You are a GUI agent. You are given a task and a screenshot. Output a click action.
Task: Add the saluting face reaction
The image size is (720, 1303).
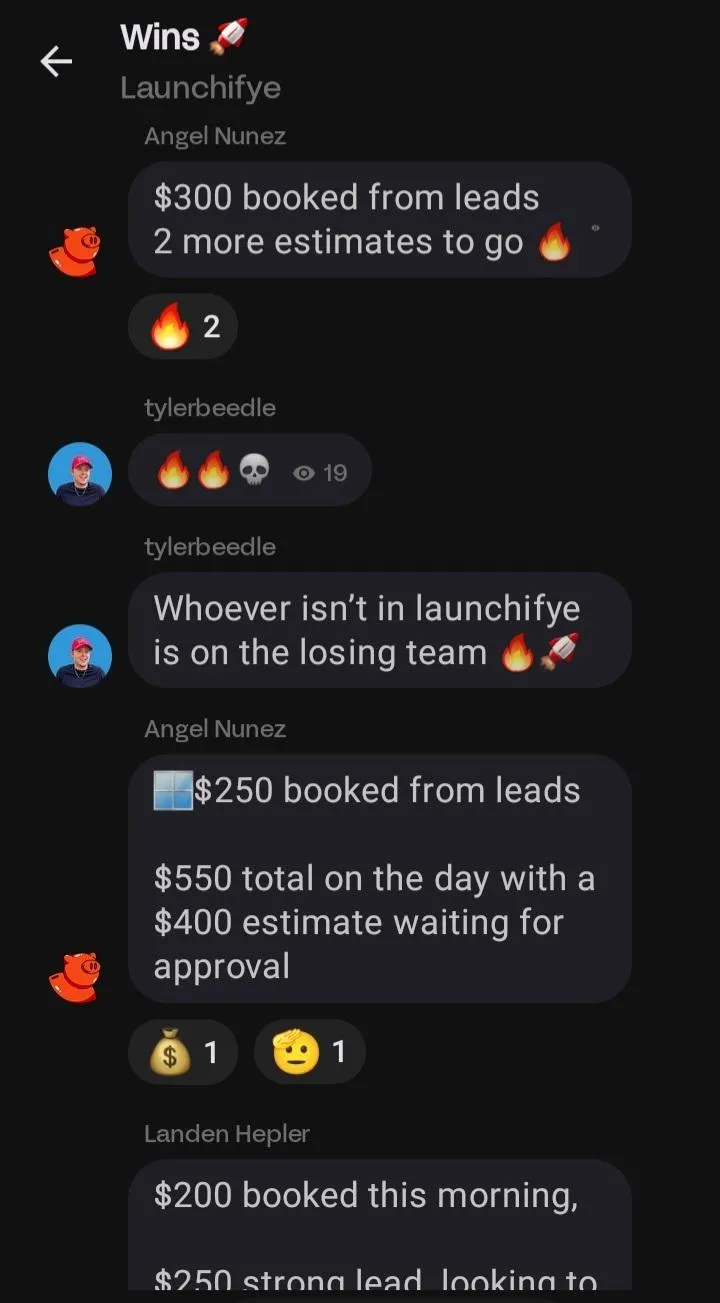[x=310, y=1052]
